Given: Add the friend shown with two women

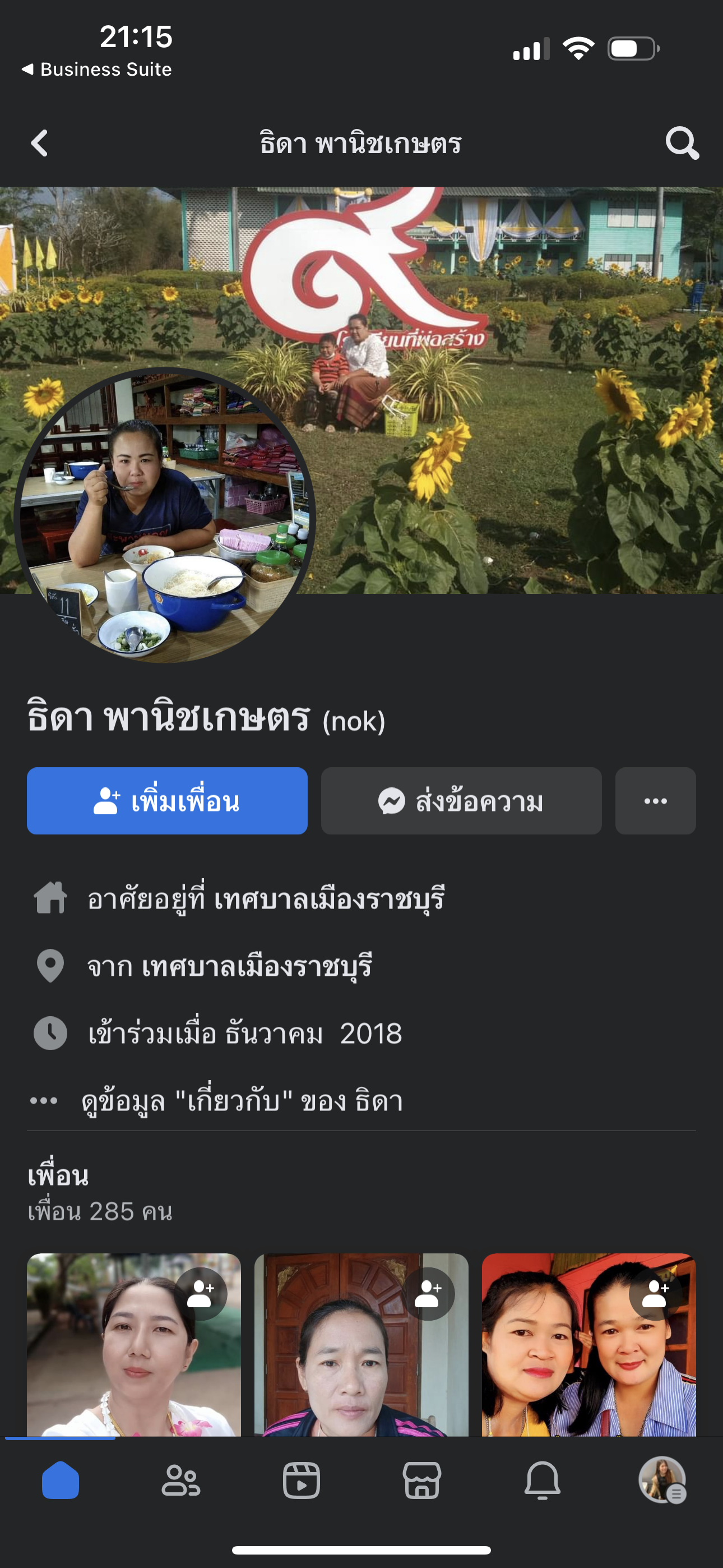Looking at the screenshot, I should pyautogui.click(x=655, y=1293).
